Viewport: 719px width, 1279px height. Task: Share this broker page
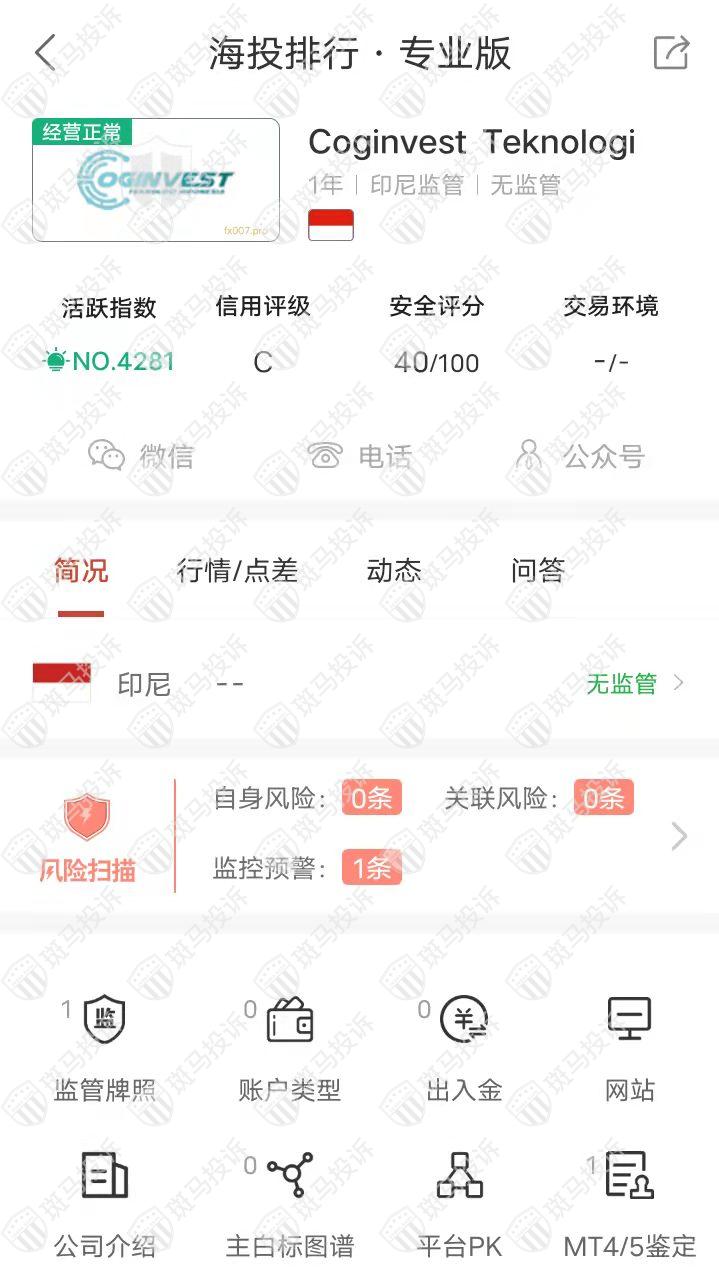pyautogui.click(x=671, y=53)
